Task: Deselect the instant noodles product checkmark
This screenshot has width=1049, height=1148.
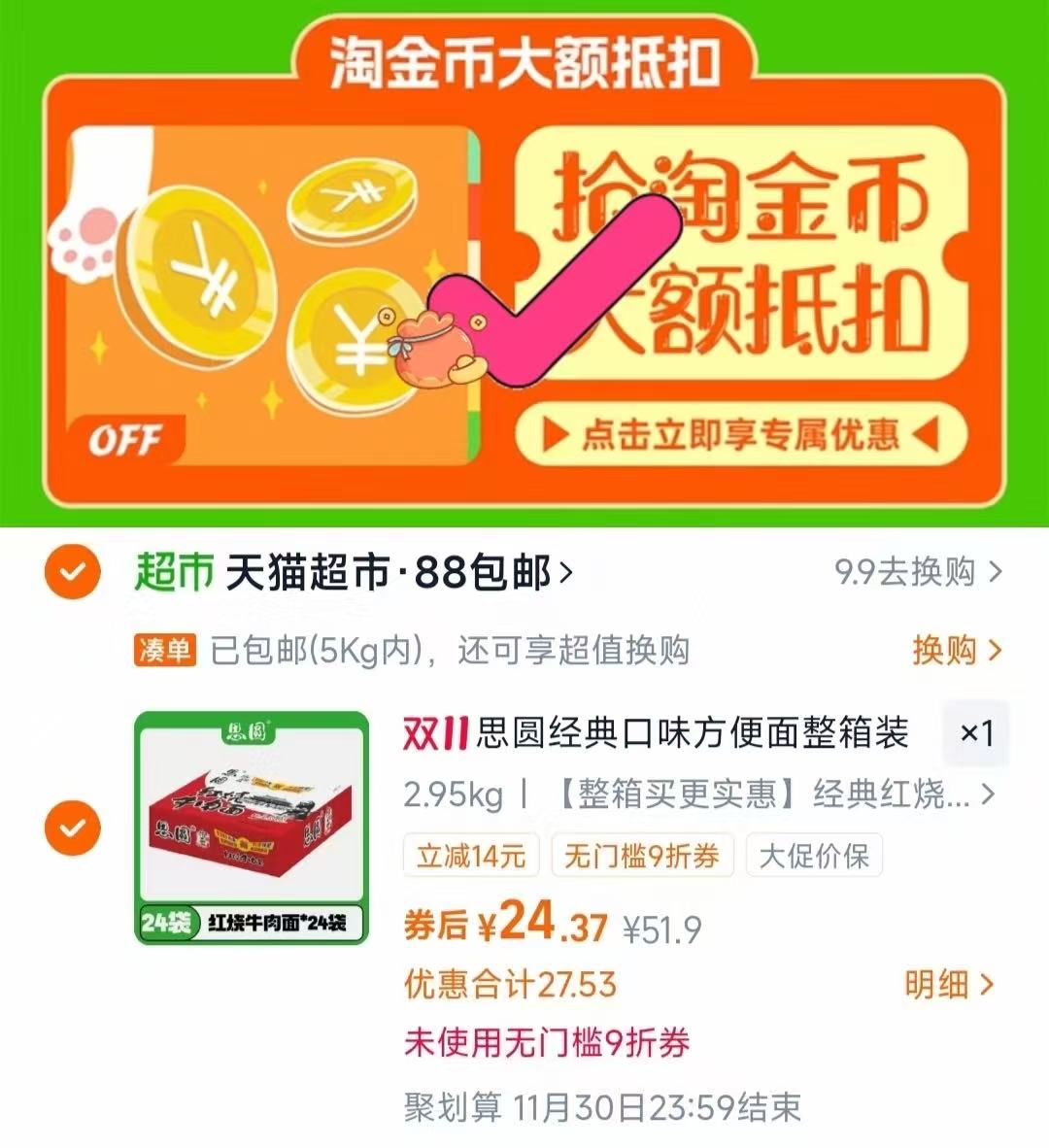Action: 68,828
